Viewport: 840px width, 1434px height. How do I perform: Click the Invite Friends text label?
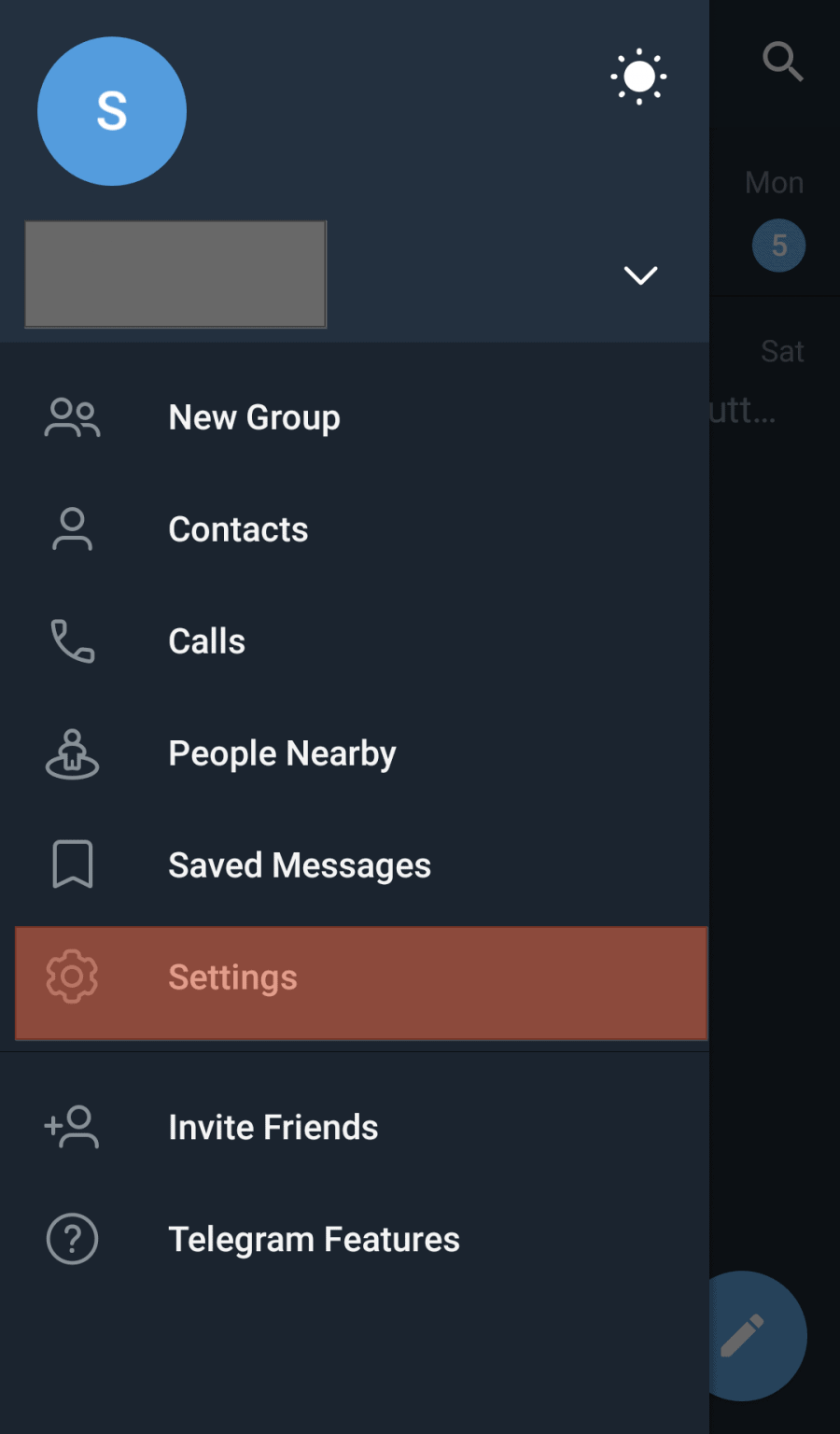pyautogui.click(x=273, y=1127)
